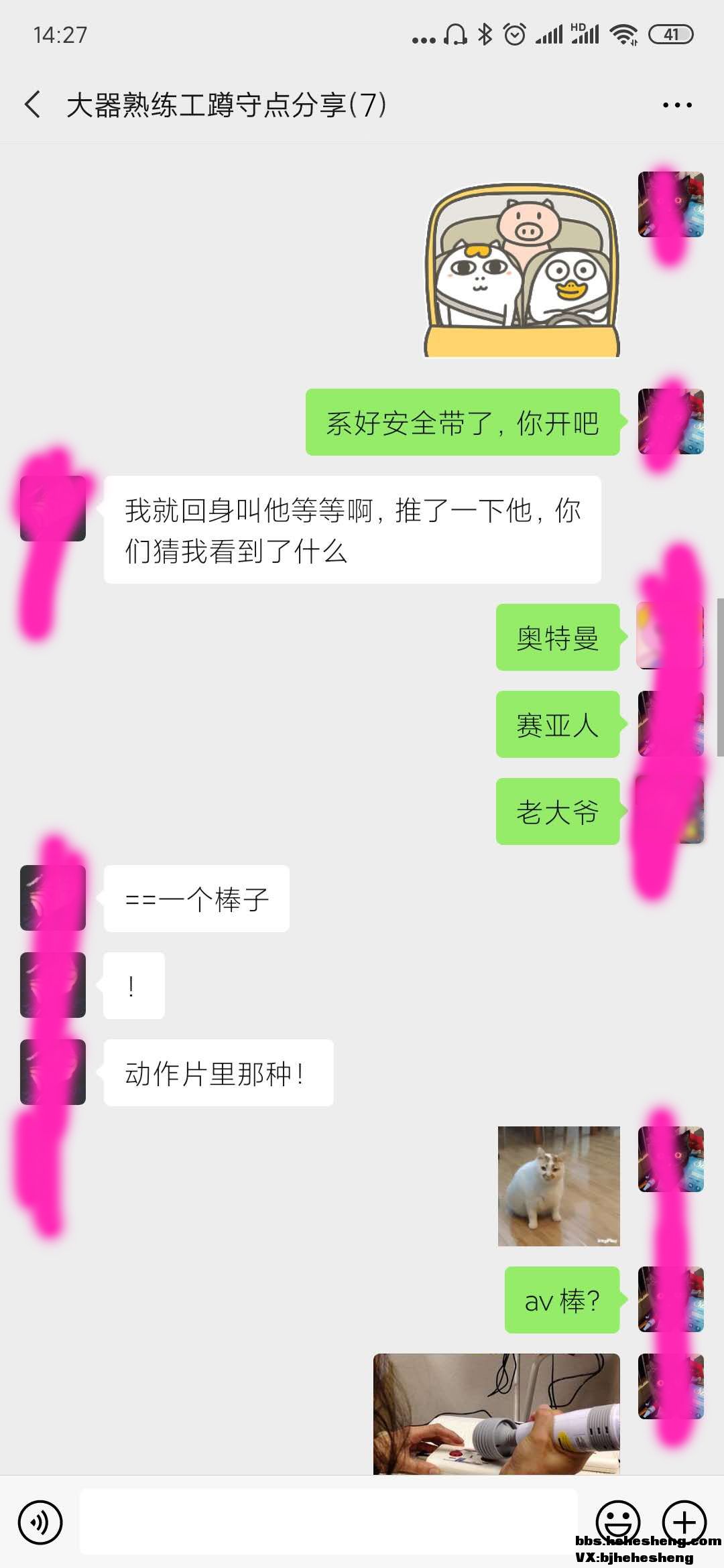The image size is (724, 1568).
Task: Tap the message text field
Action: tap(328, 1522)
